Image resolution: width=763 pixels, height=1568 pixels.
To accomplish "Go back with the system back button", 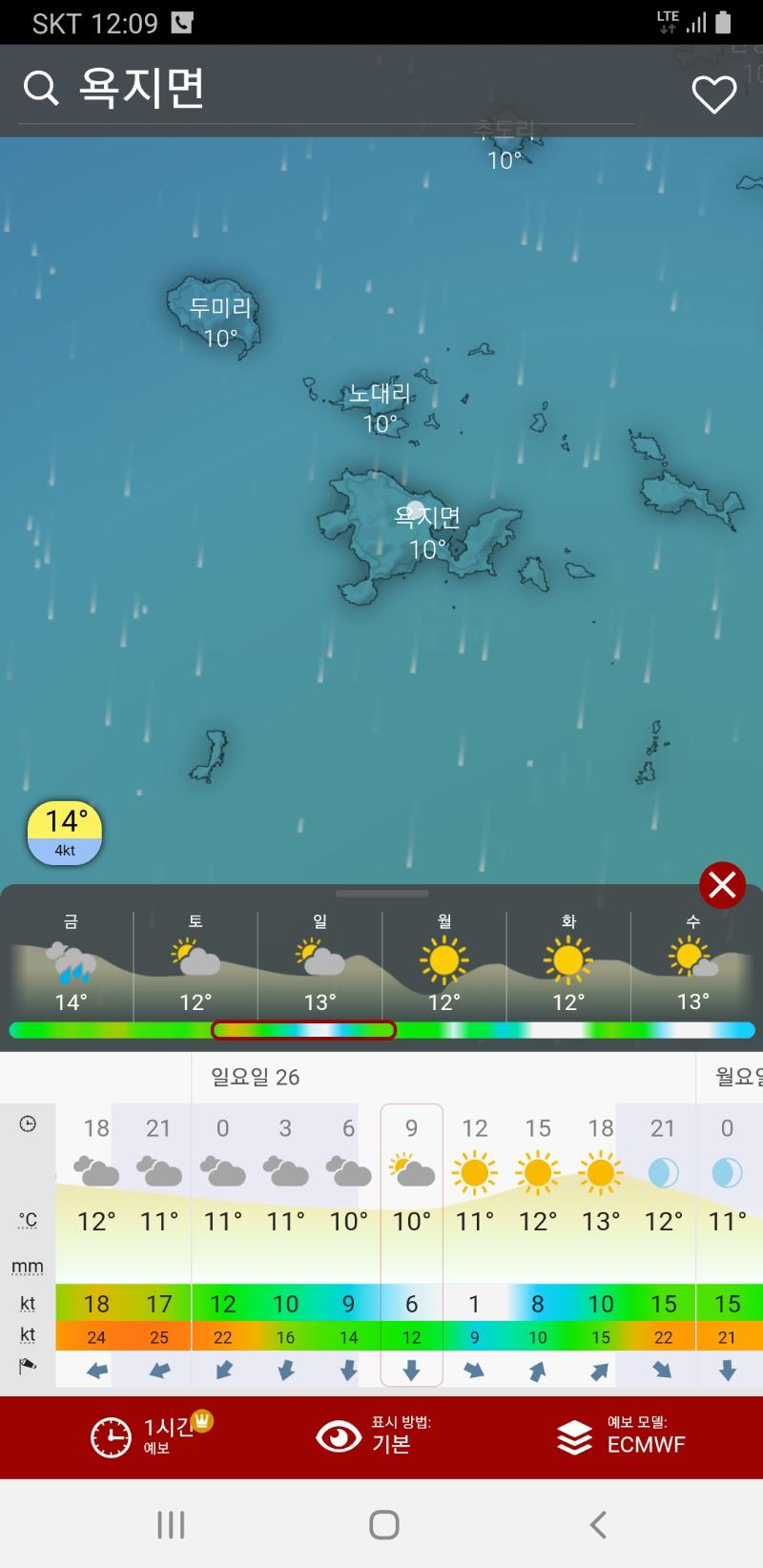I will (x=598, y=1524).
